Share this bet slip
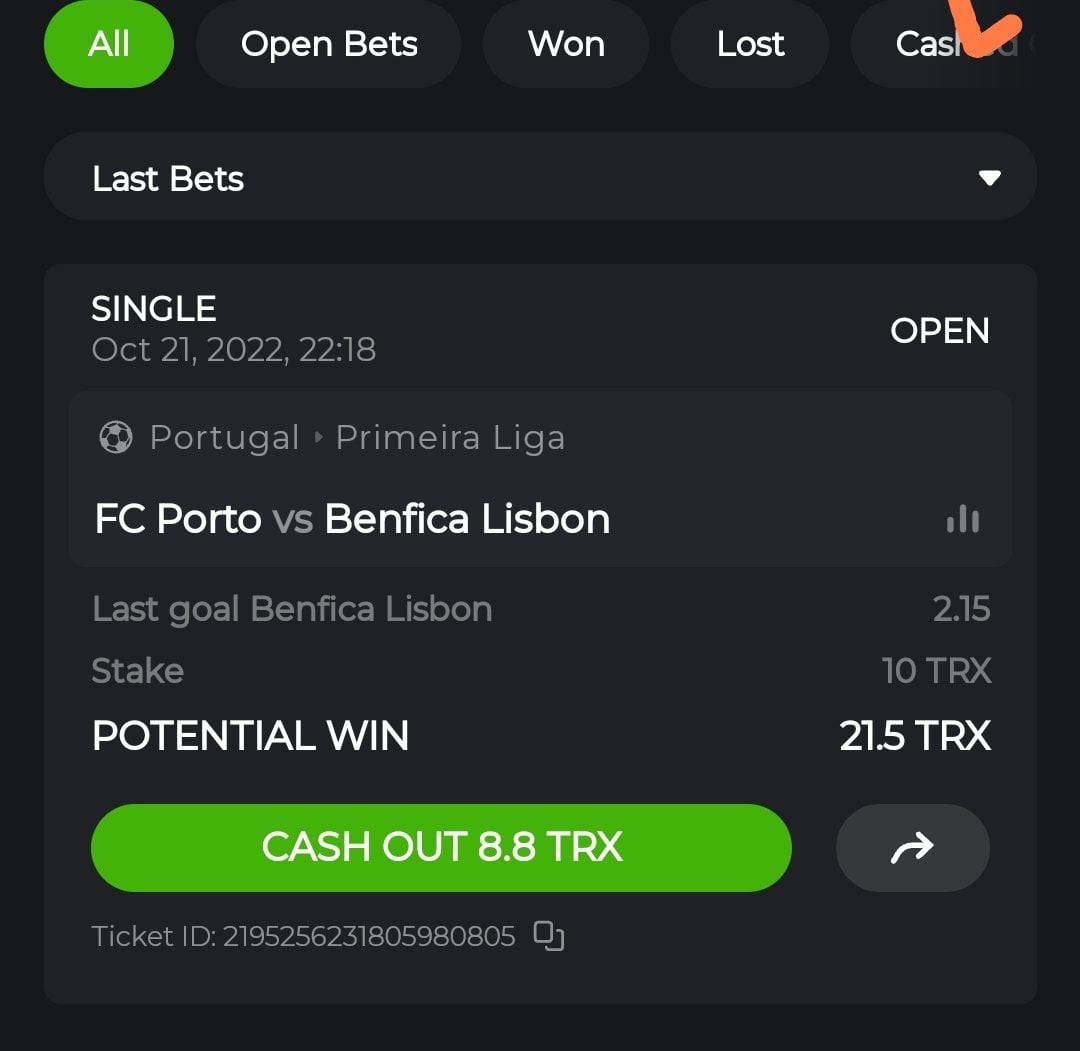This screenshot has height=1051, width=1080. [912, 848]
